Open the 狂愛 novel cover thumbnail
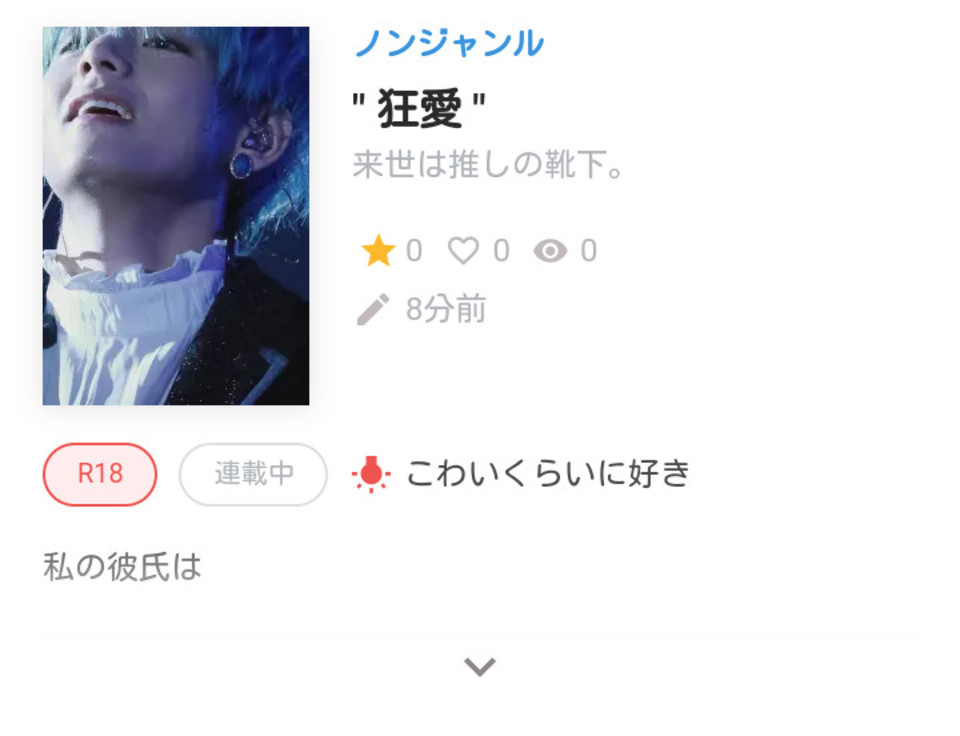 point(176,216)
